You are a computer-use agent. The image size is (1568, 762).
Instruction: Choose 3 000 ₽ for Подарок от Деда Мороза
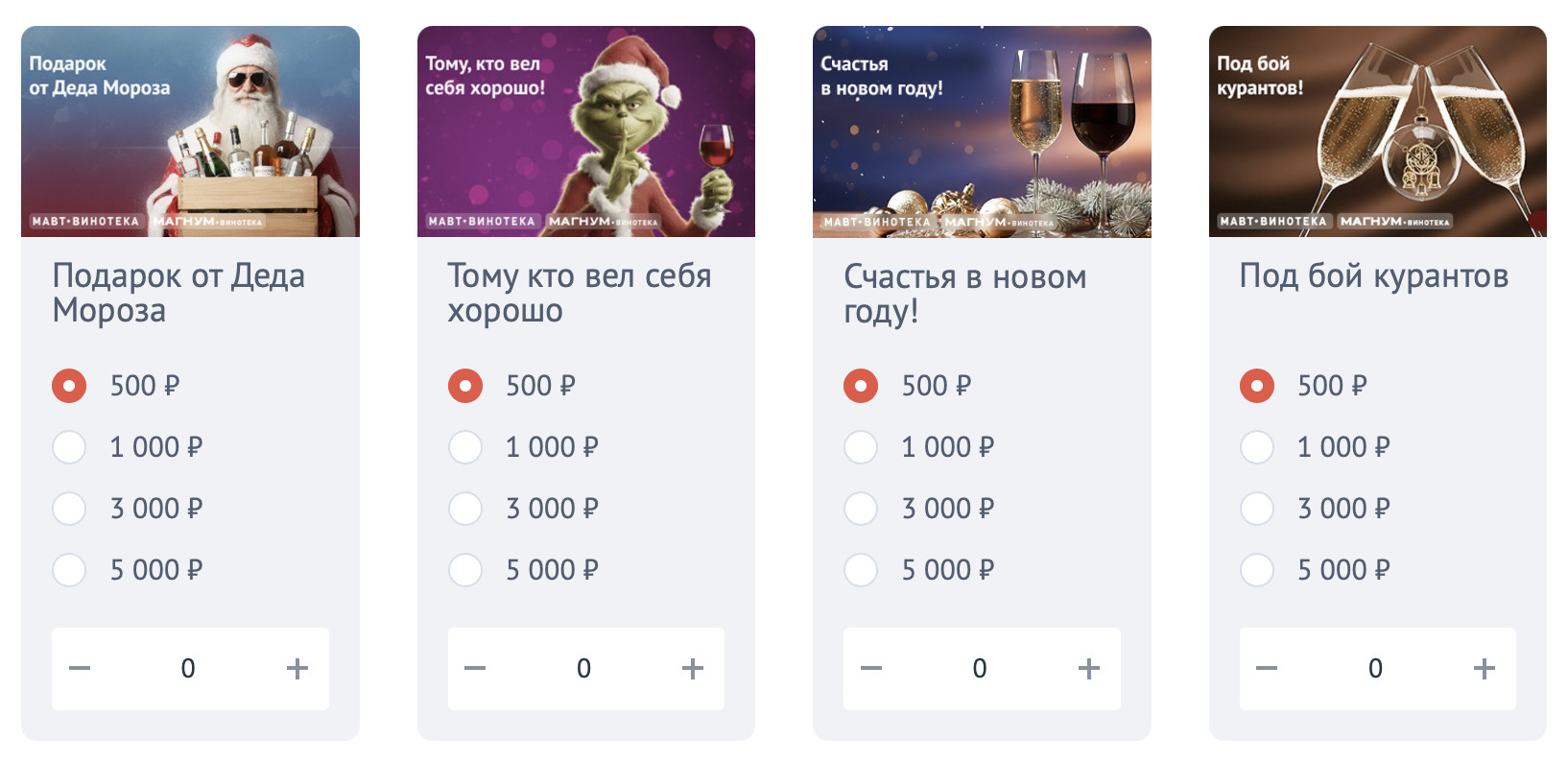click(x=69, y=509)
